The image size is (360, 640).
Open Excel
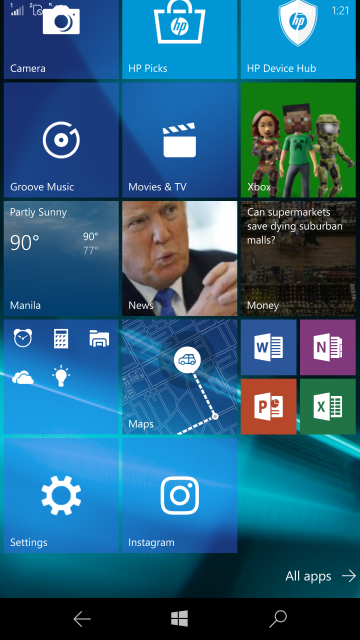[x=328, y=407]
